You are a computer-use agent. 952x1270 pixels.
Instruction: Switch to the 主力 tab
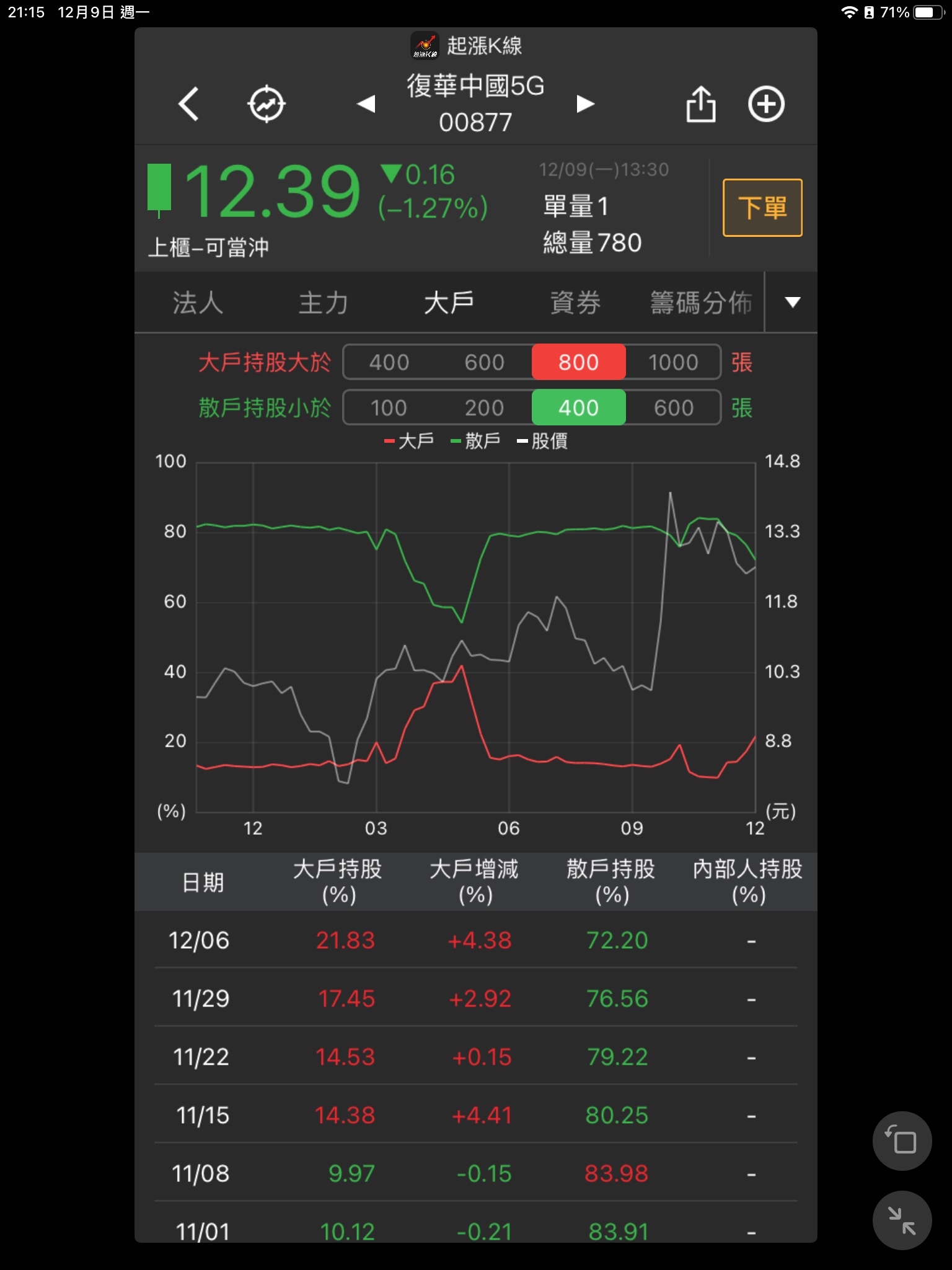tap(324, 303)
